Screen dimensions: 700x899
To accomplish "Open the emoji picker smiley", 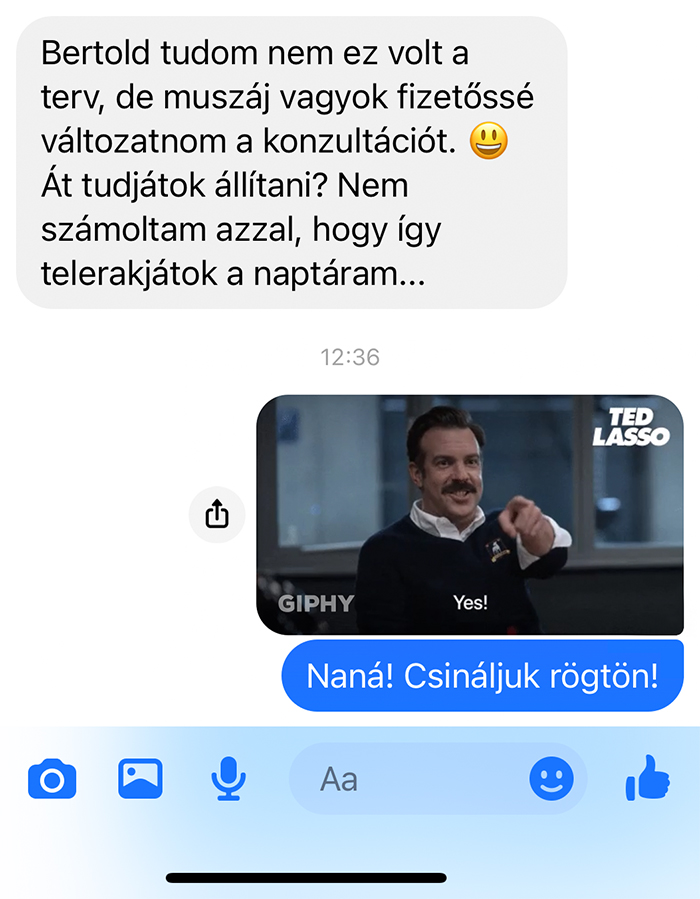I will 551,779.
